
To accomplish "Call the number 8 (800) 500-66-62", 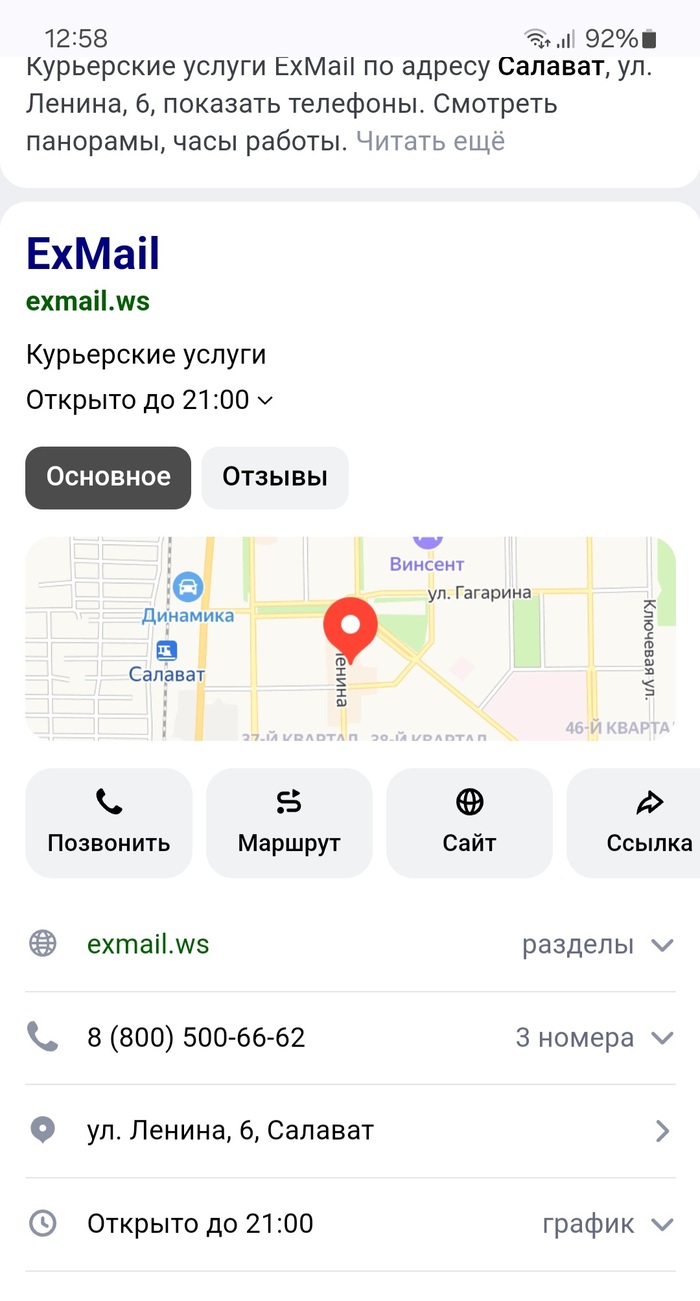I will (x=196, y=1038).
